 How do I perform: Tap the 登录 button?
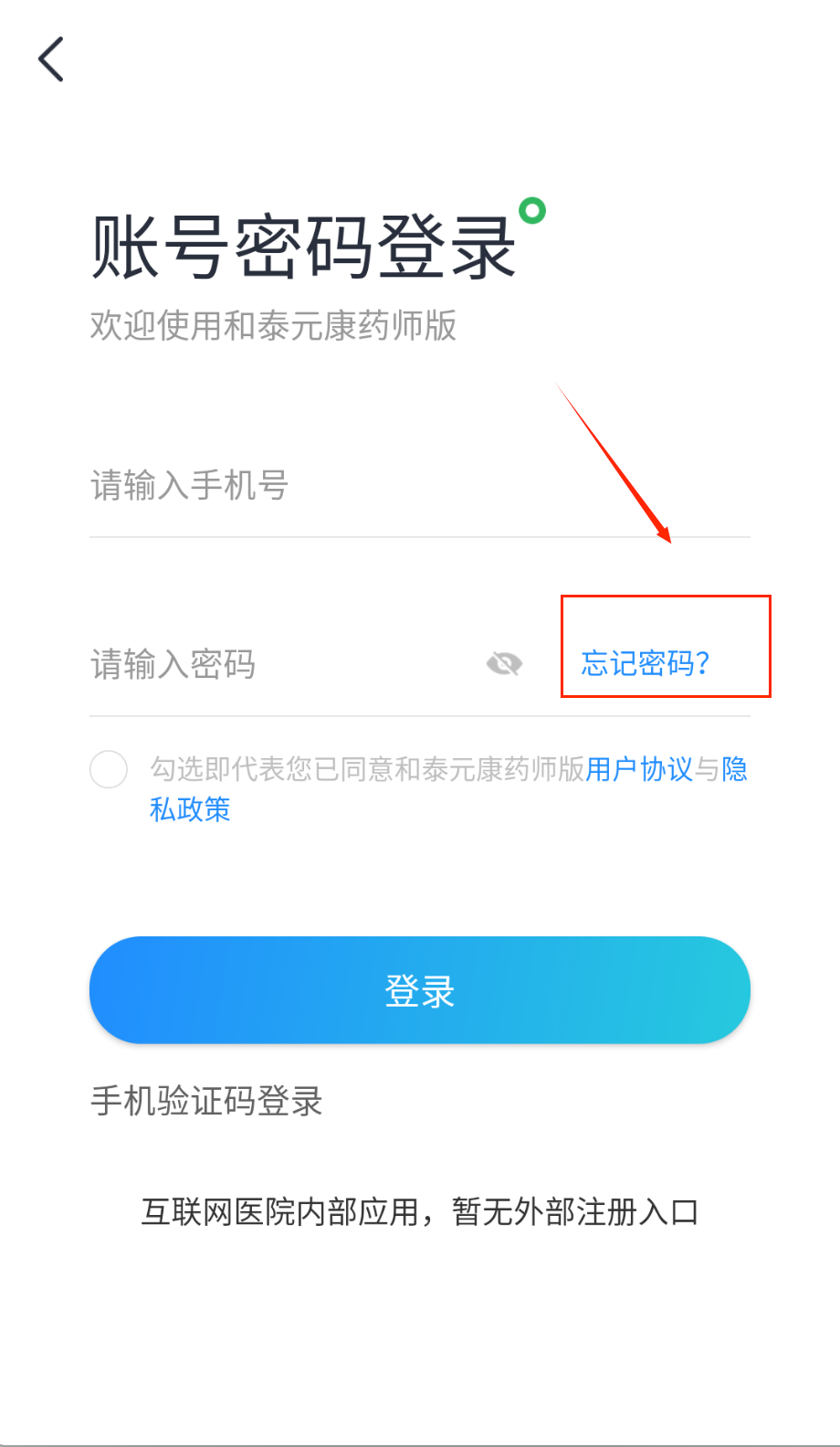(x=420, y=990)
